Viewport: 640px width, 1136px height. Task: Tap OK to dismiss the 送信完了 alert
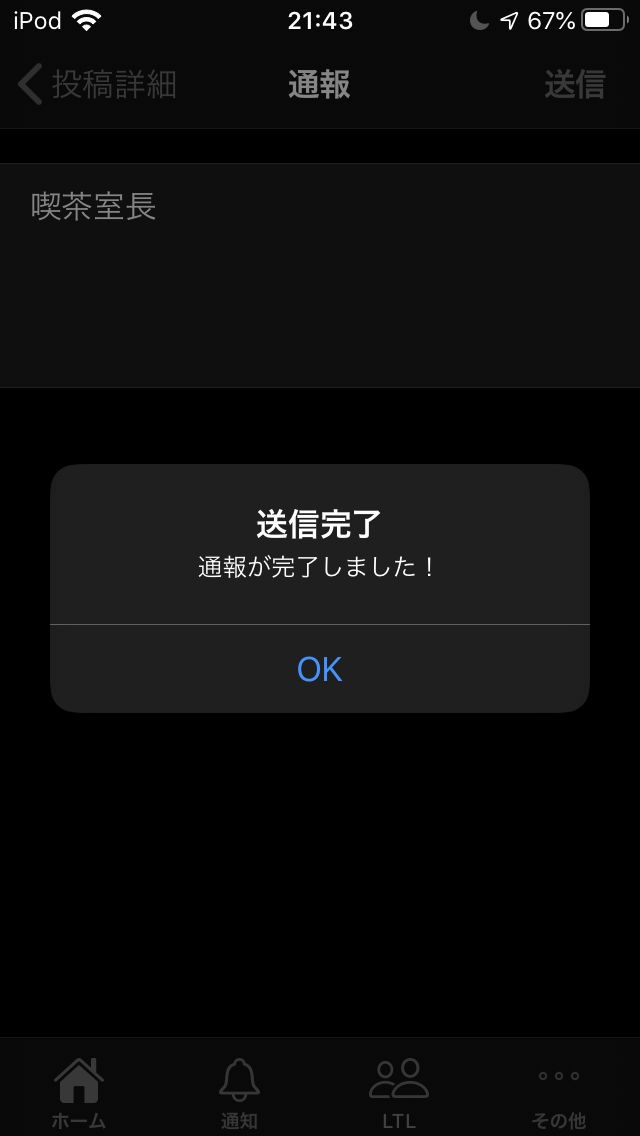point(320,669)
